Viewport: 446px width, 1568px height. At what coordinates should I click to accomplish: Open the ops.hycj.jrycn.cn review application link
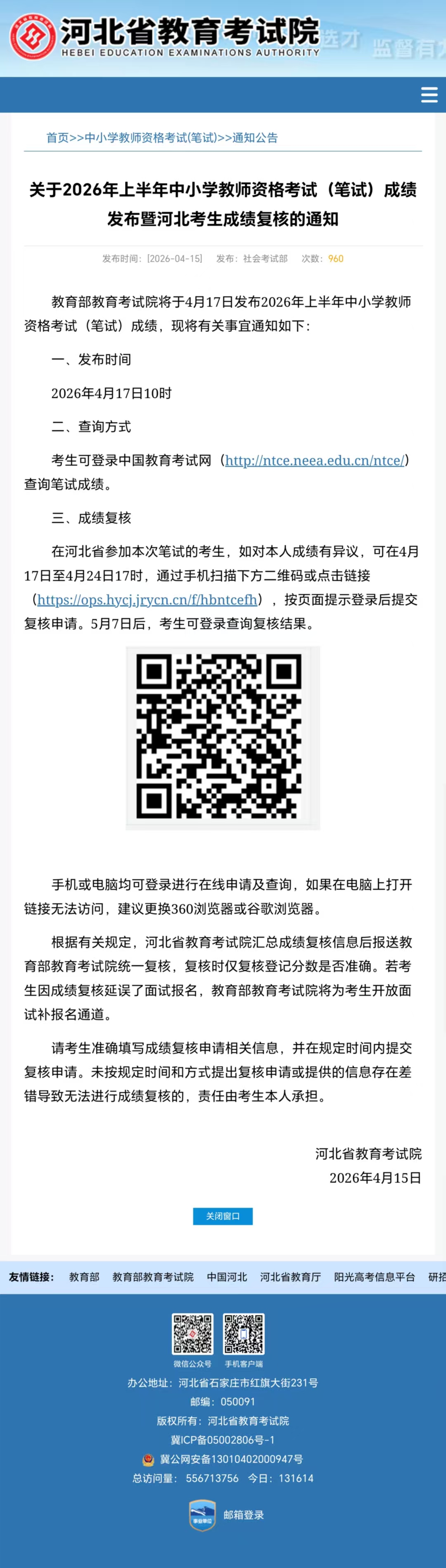(x=147, y=600)
